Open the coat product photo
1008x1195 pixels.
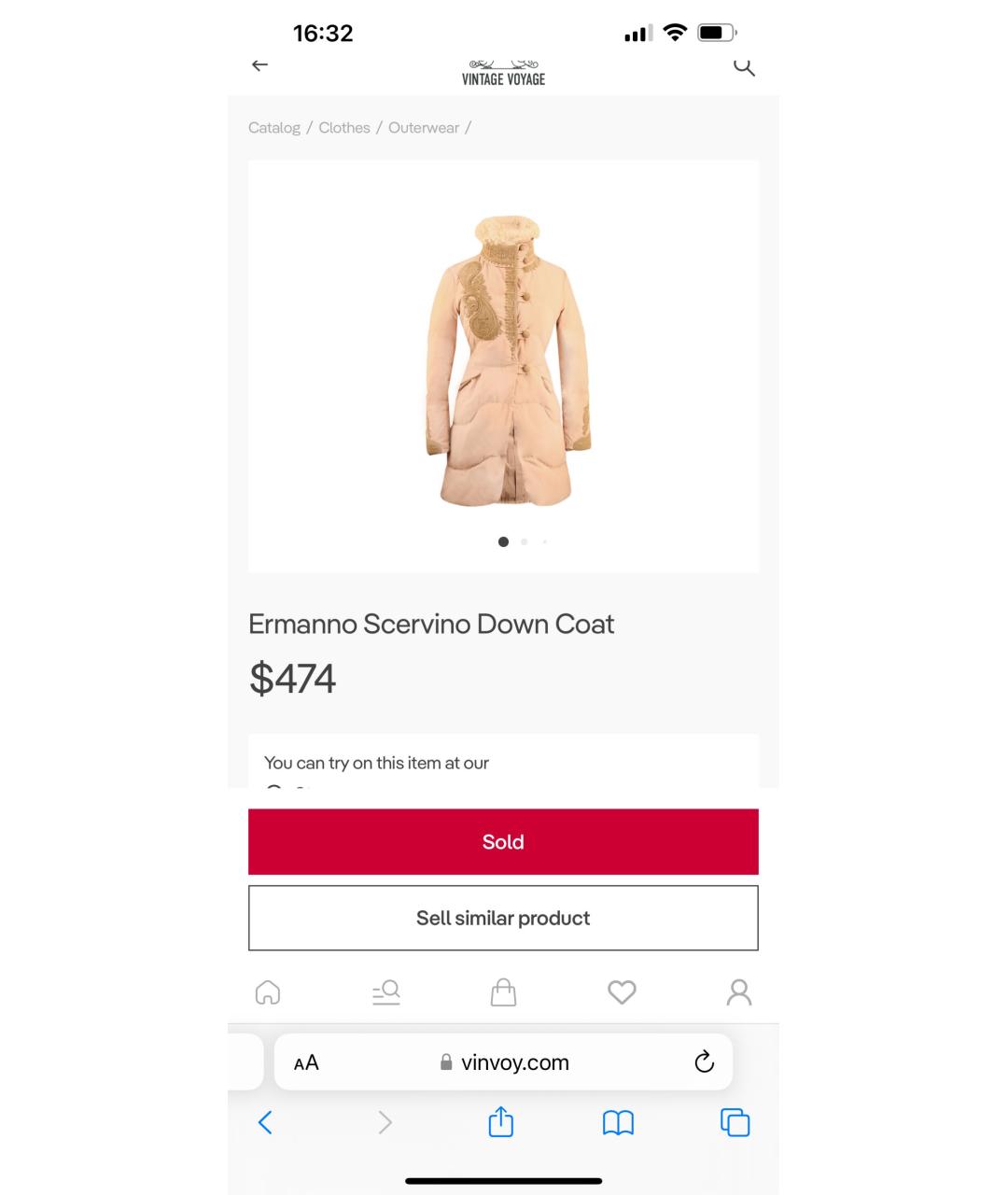pos(503,362)
